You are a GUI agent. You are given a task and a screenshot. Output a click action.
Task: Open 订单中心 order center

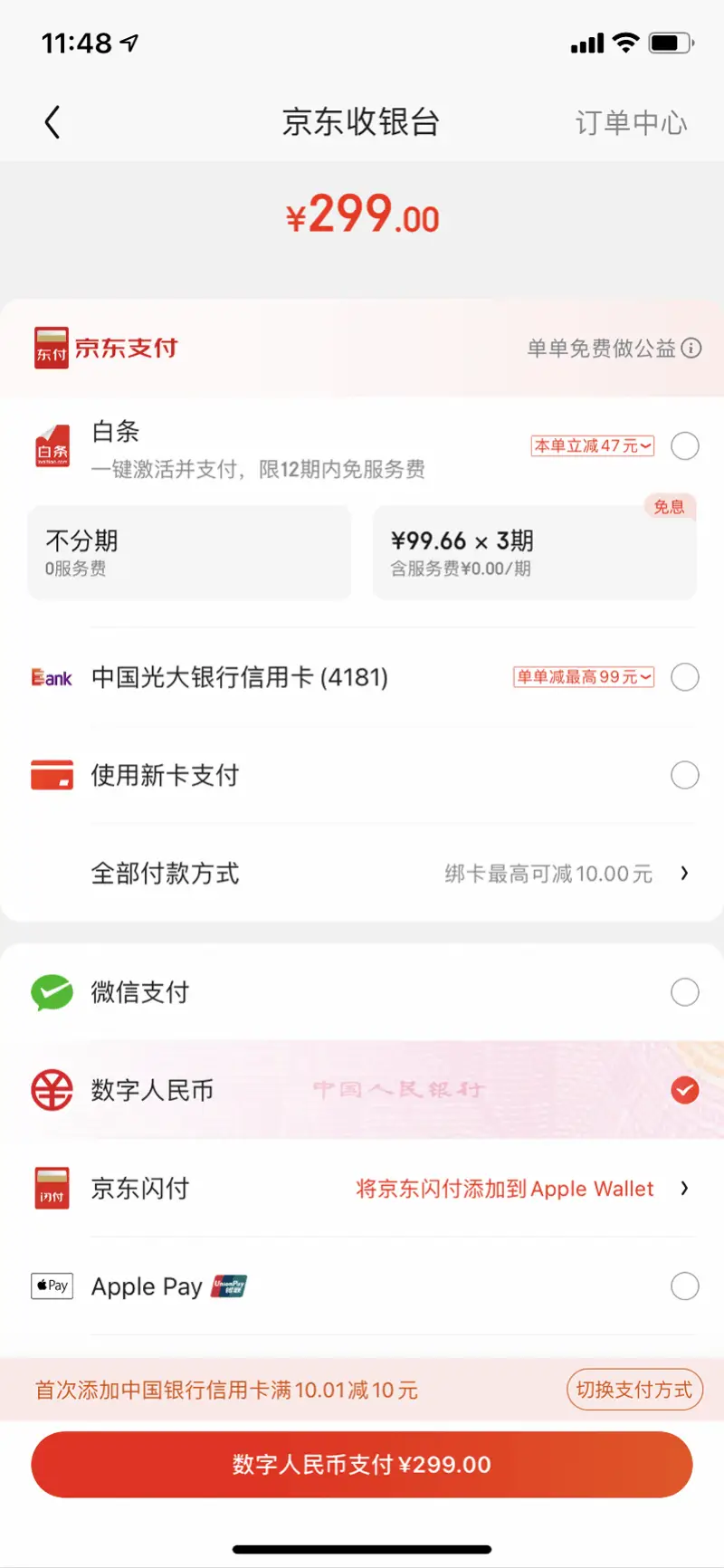632,122
